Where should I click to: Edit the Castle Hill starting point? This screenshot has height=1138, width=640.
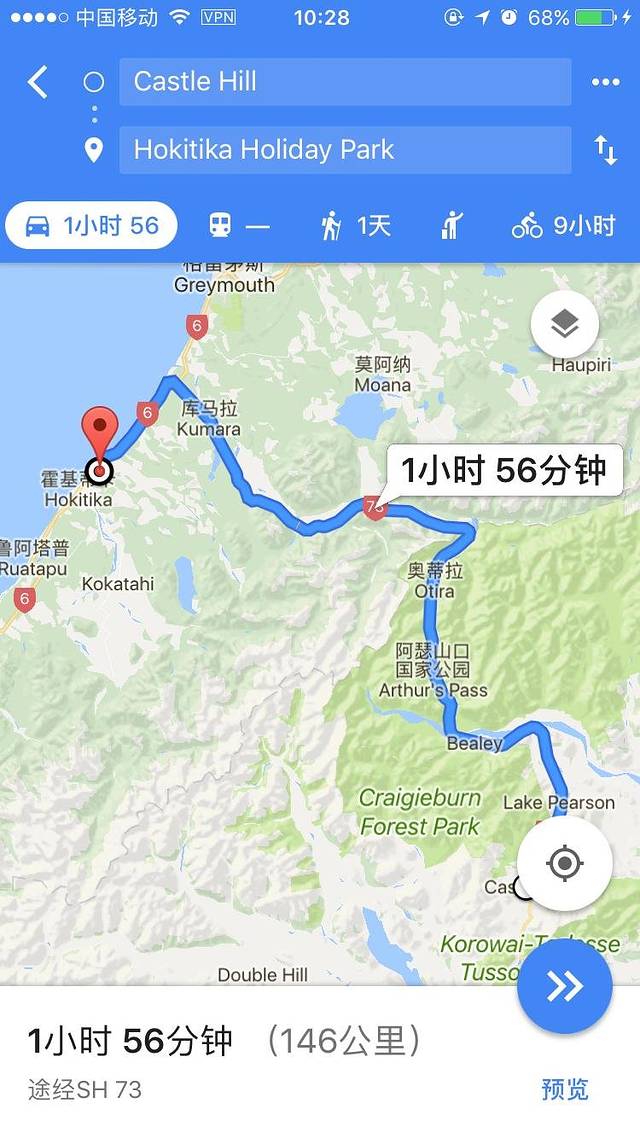344,82
